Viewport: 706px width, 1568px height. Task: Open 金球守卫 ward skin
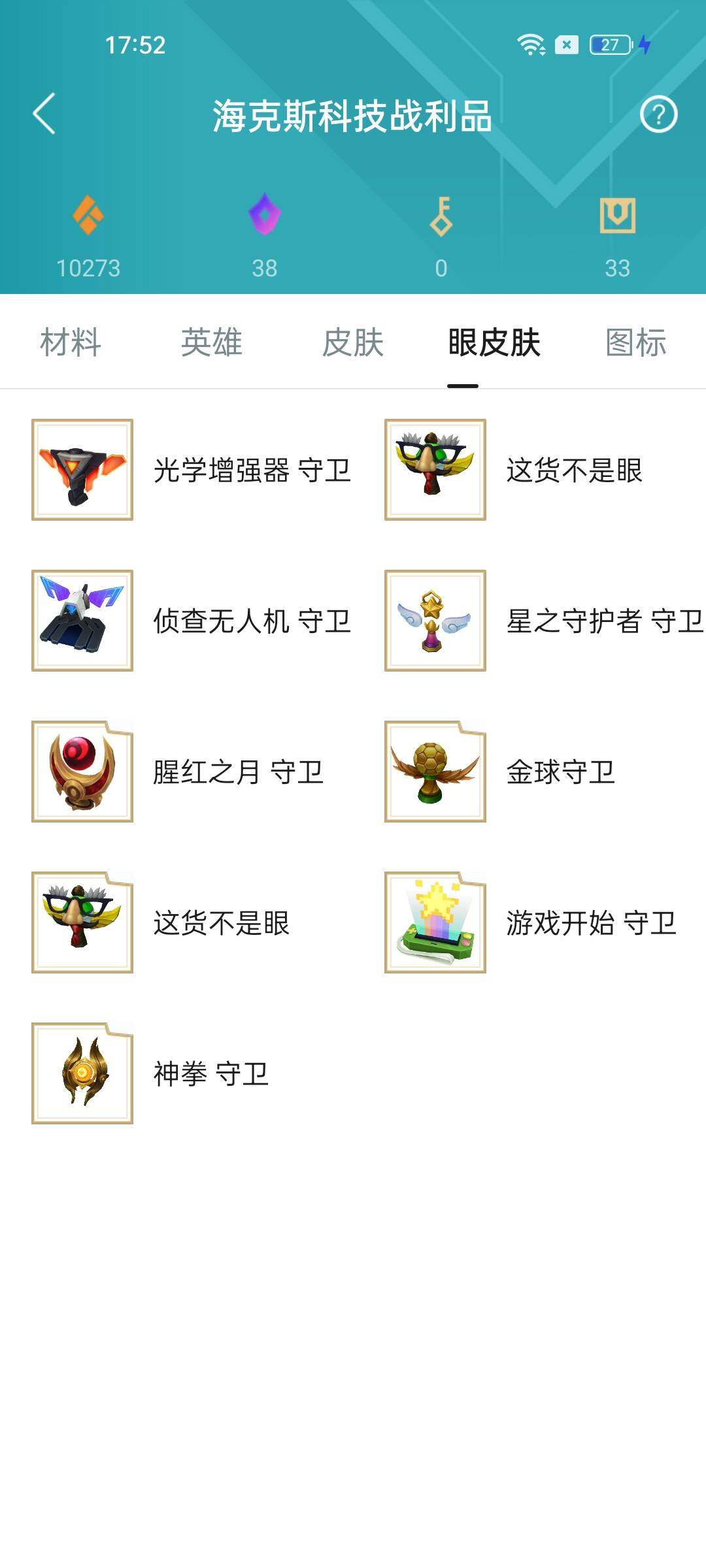(435, 772)
